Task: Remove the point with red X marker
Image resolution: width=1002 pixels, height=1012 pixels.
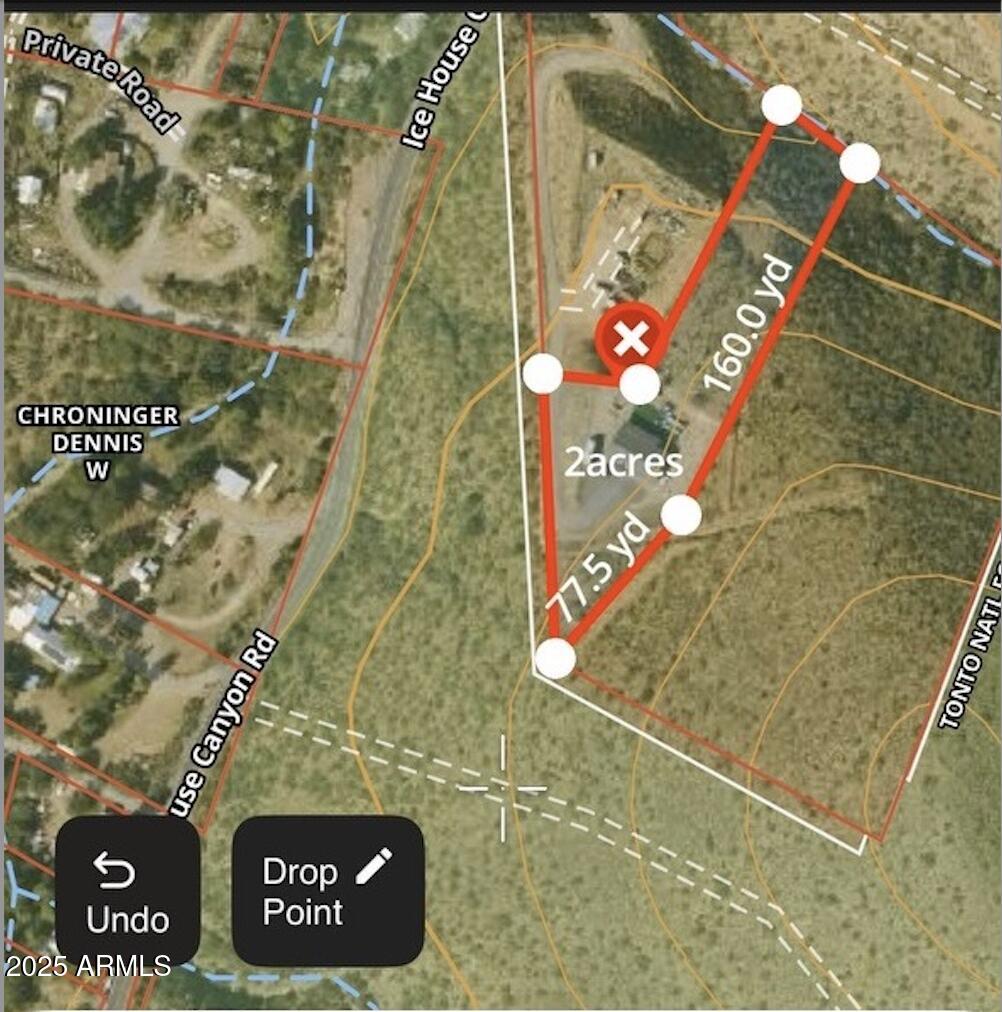Action: pyautogui.click(x=631, y=340)
